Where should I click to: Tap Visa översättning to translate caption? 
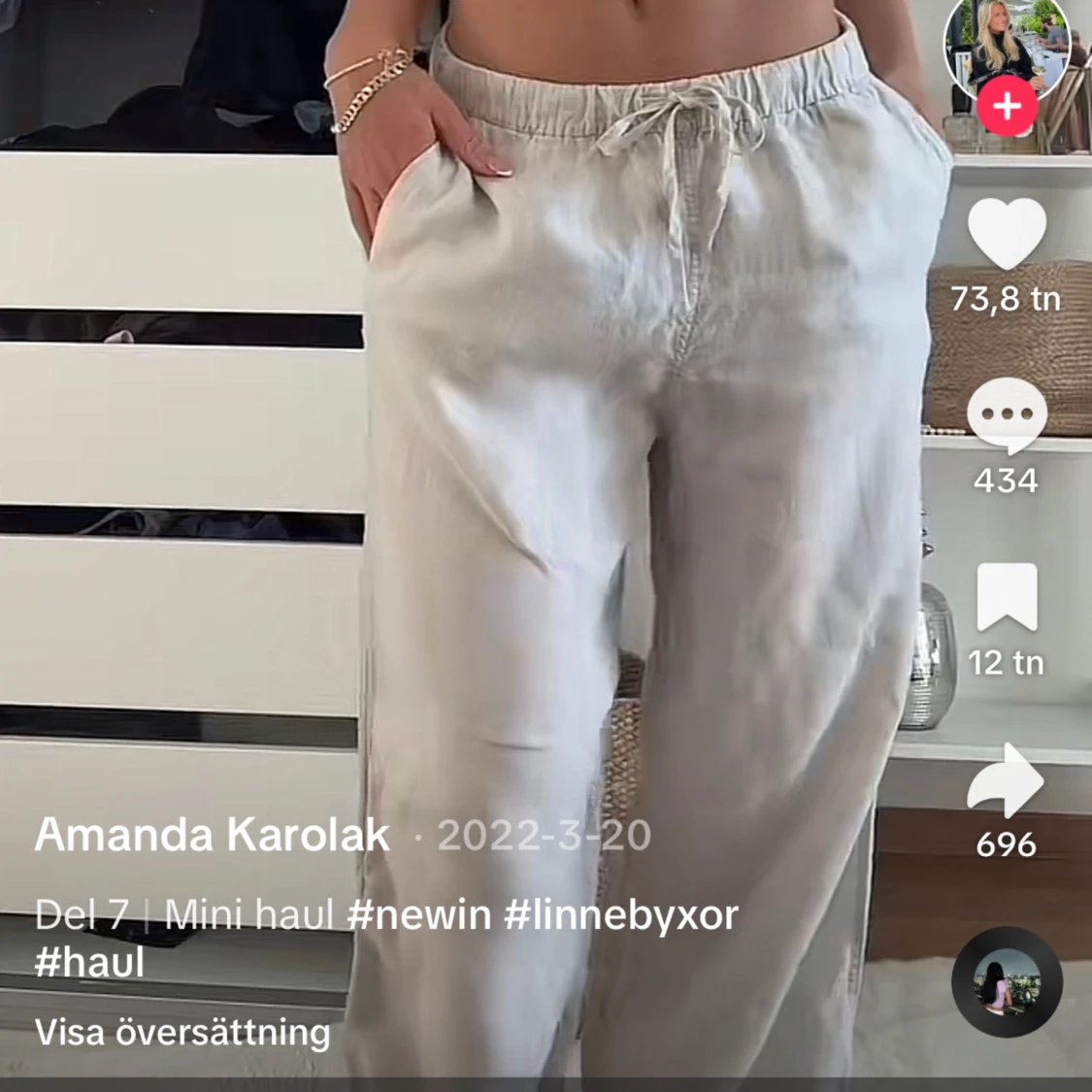[x=182, y=1032]
